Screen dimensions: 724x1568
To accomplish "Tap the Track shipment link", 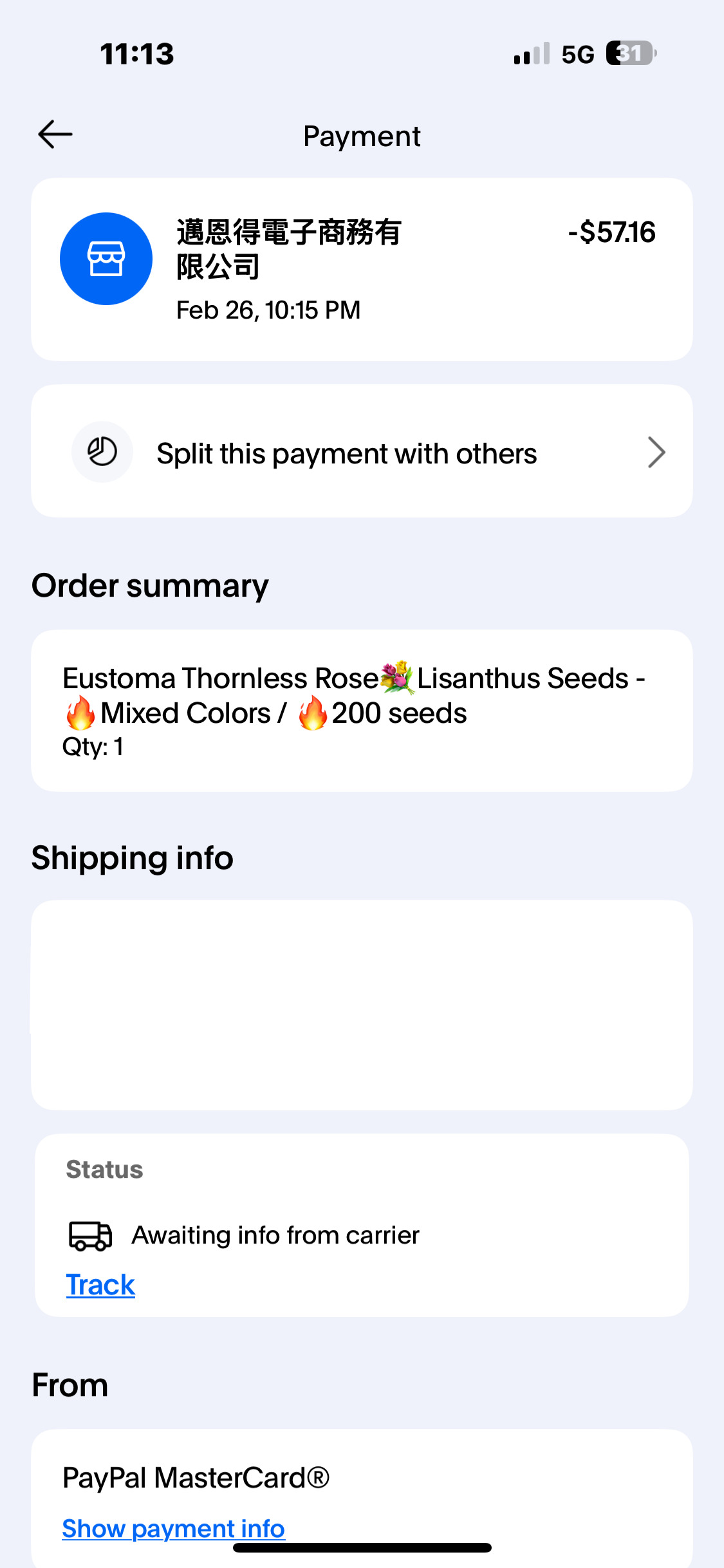I will (100, 1285).
